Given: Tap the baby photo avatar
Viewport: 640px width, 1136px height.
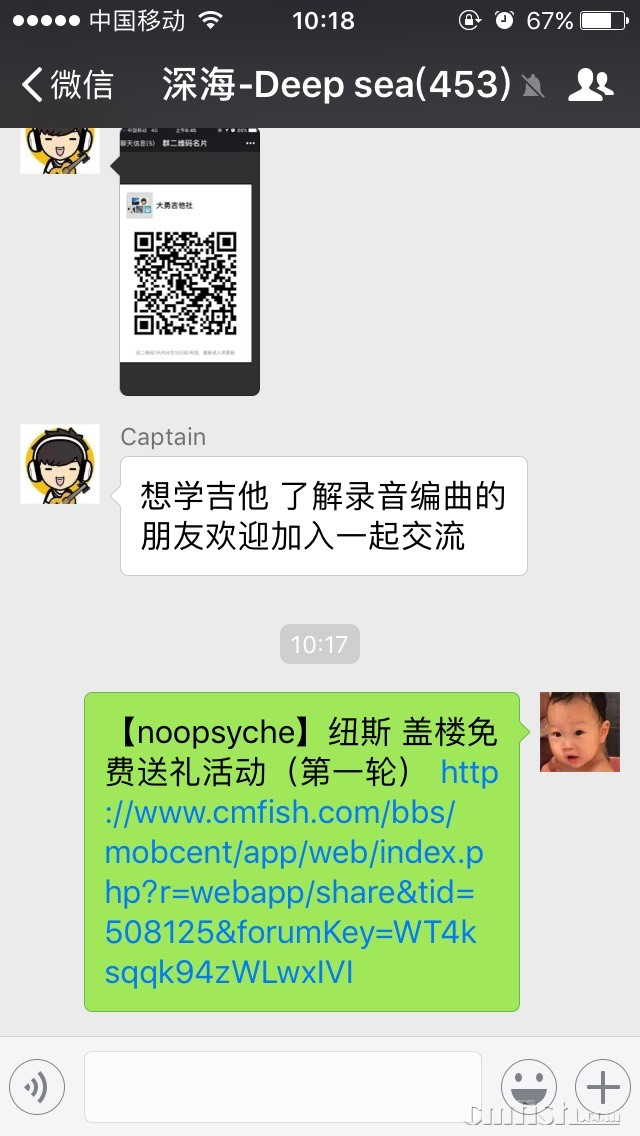Looking at the screenshot, I should coord(579,732).
